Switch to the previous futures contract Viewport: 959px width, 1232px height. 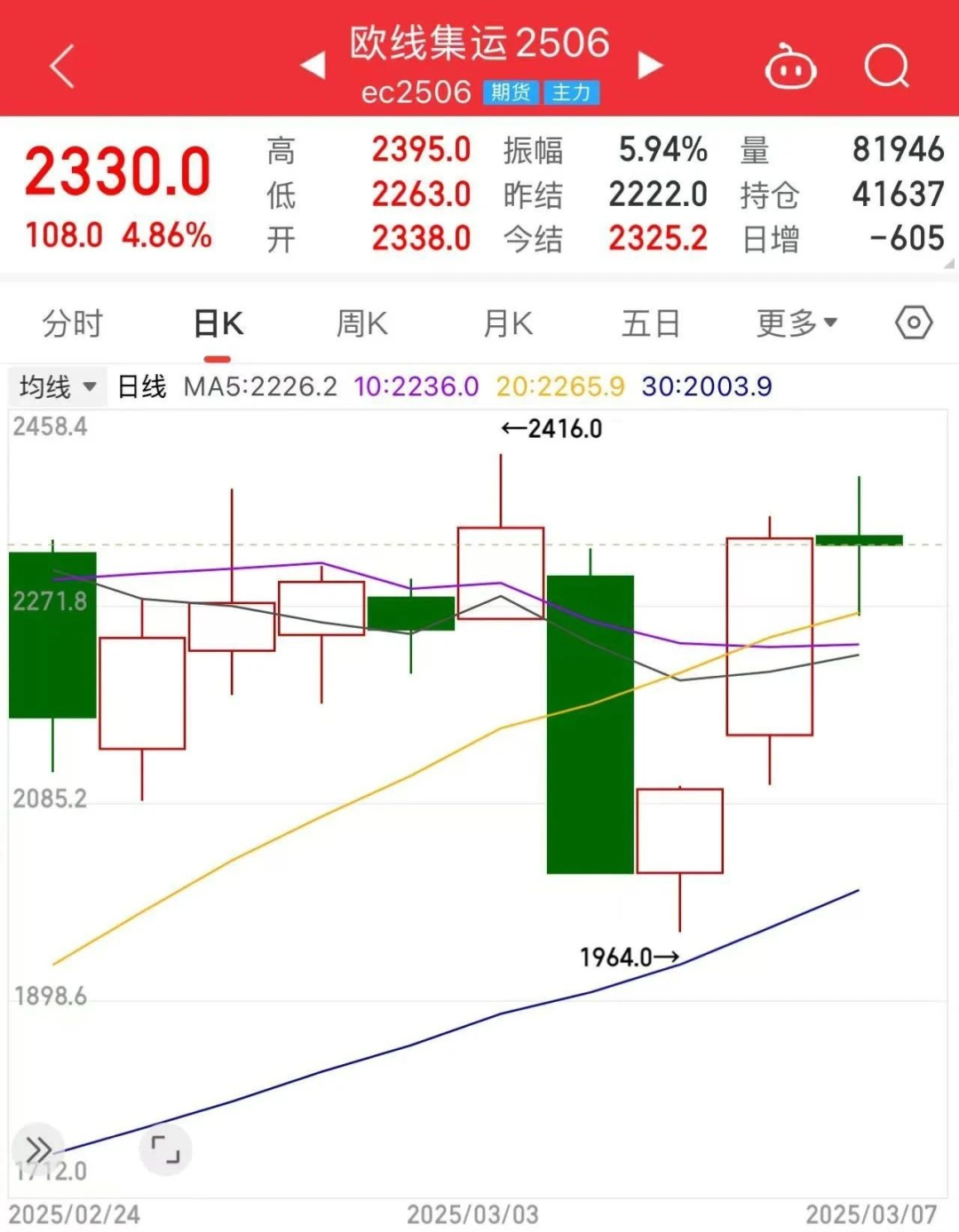click(313, 66)
